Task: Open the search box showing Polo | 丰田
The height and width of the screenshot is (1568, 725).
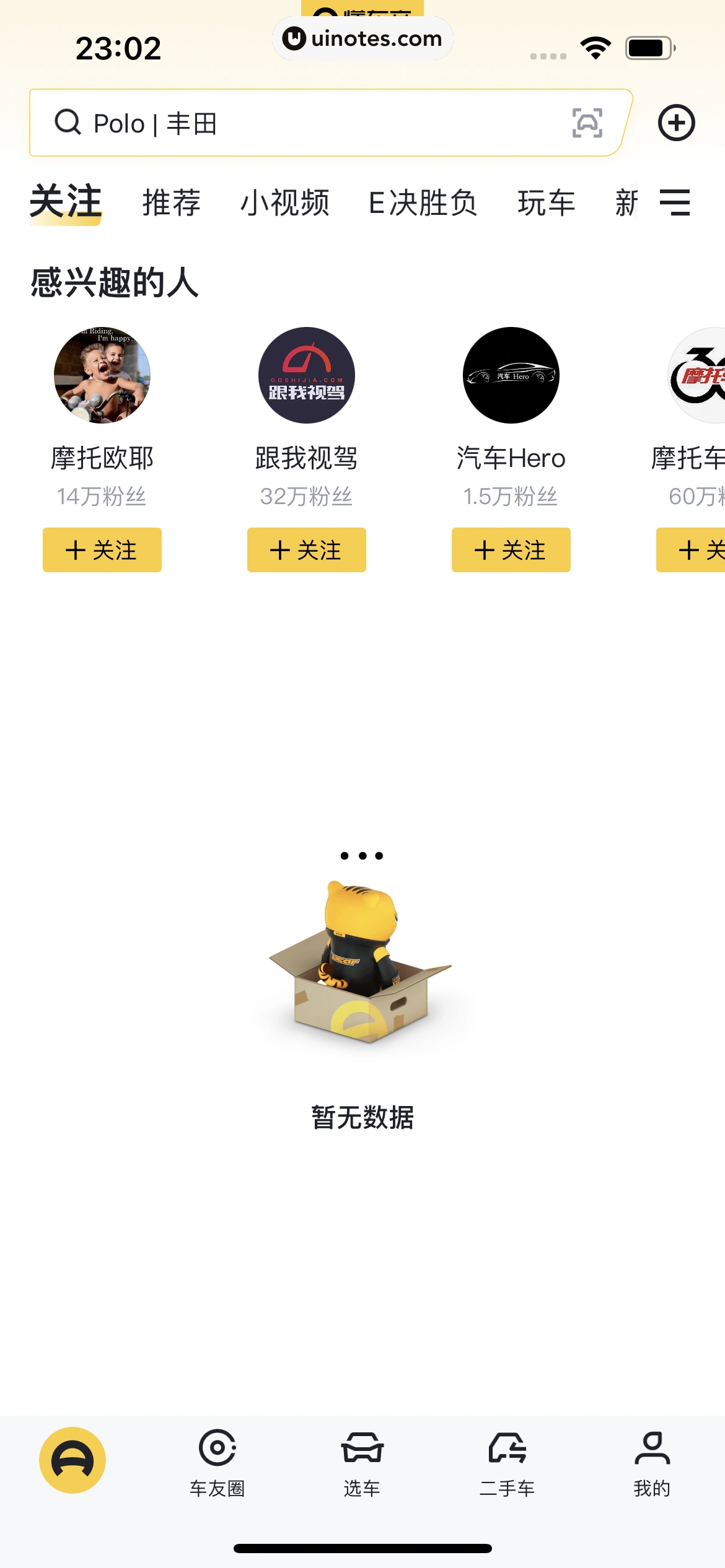Action: point(297,123)
